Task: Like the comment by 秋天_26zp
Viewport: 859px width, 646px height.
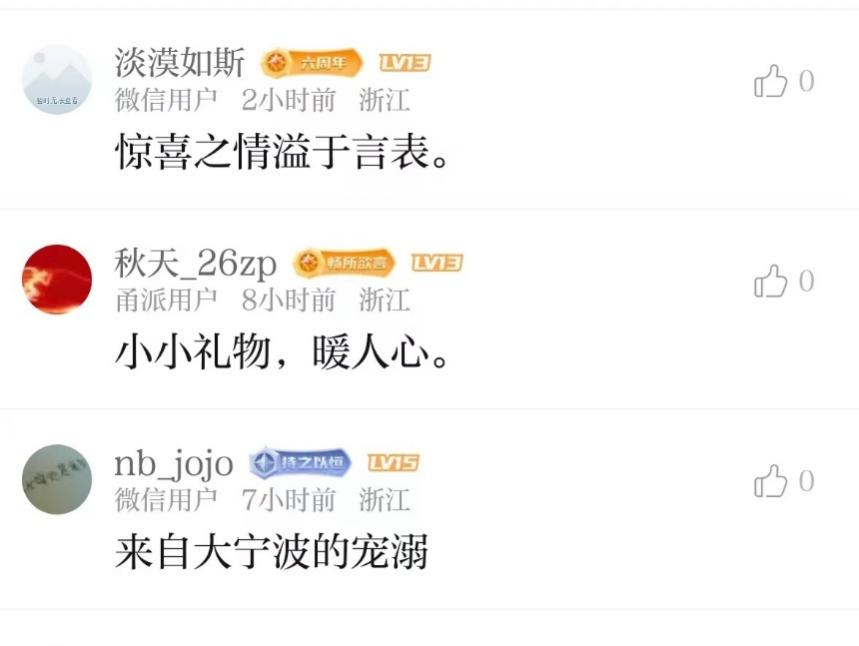Action: click(x=771, y=282)
